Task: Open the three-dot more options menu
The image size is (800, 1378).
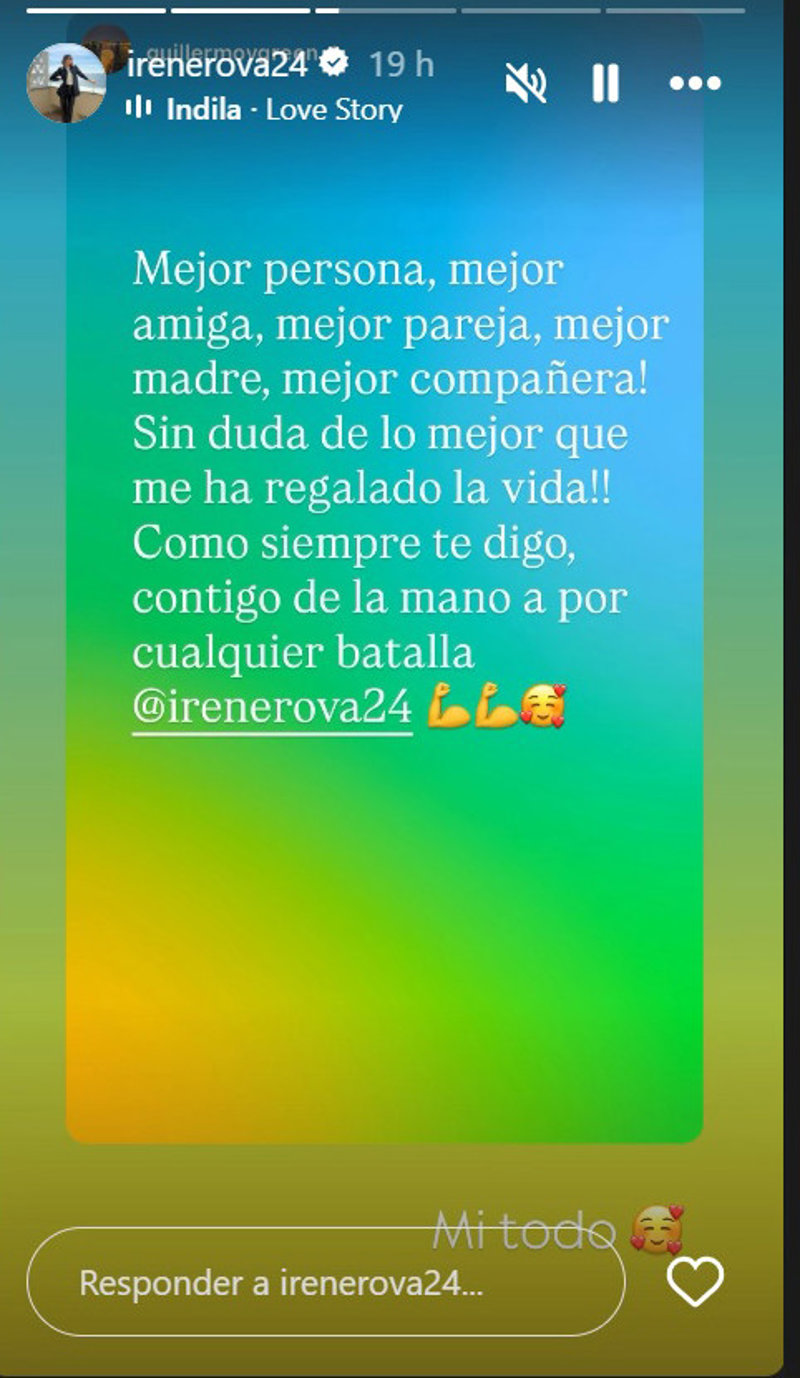Action: 695,83
